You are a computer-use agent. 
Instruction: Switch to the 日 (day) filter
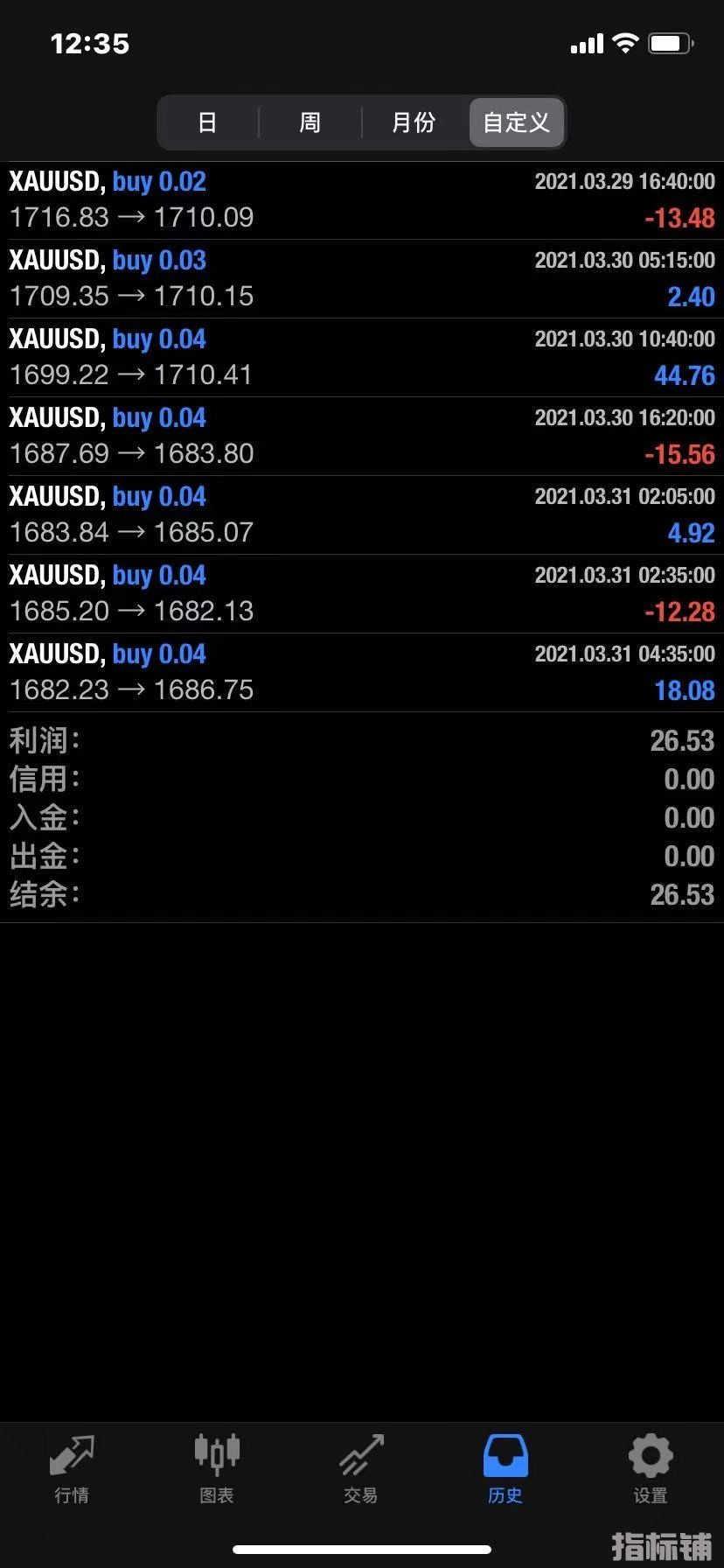tap(207, 122)
